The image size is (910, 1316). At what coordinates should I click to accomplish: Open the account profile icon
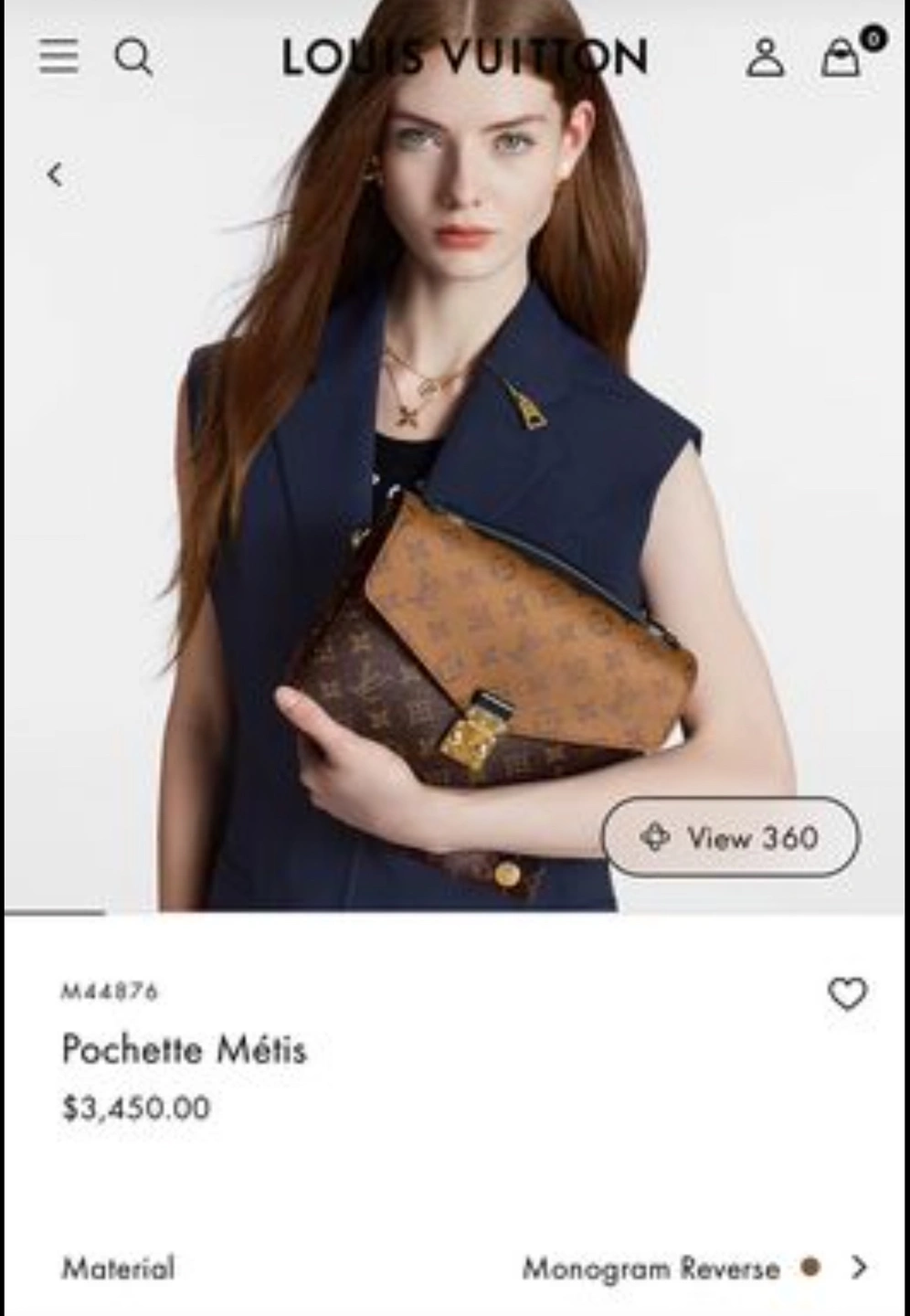click(x=765, y=57)
